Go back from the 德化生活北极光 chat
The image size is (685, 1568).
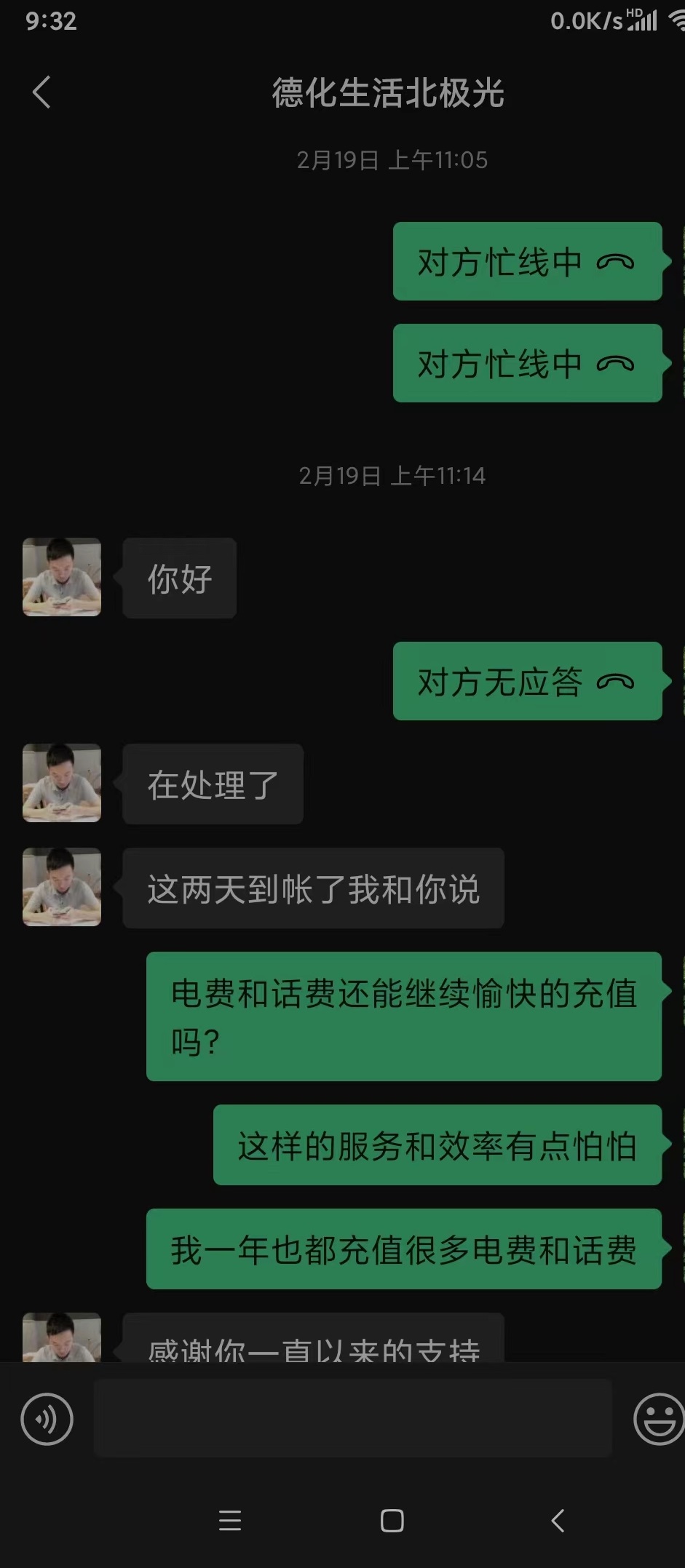pos(41,92)
